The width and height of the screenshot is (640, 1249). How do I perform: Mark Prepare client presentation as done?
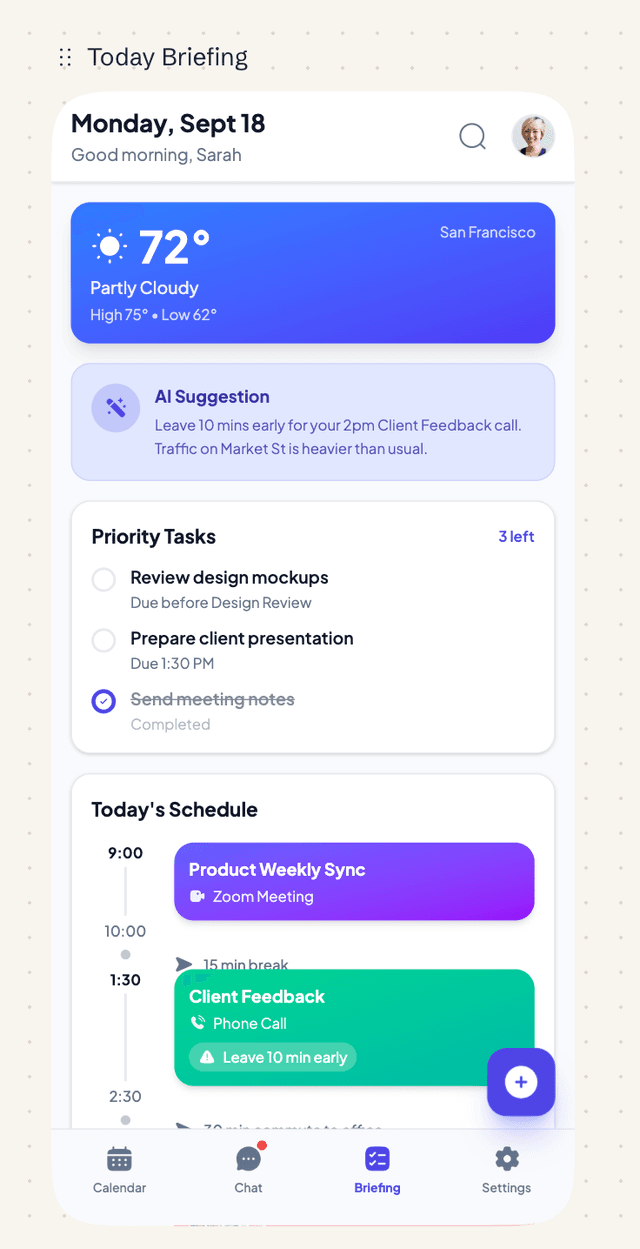pyautogui.click(x=104, y=641)
